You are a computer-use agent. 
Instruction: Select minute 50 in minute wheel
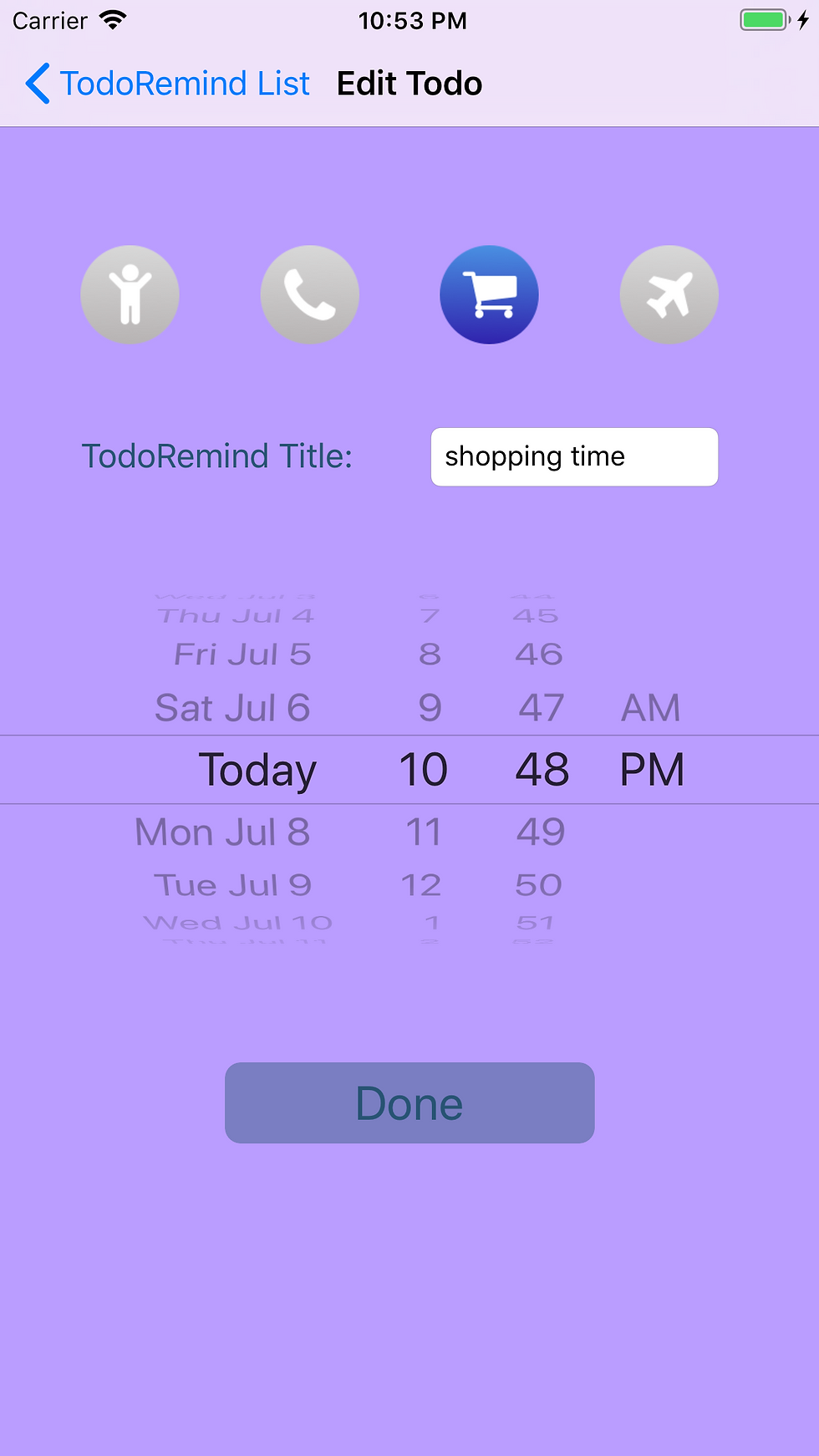(x=539, y=884)
